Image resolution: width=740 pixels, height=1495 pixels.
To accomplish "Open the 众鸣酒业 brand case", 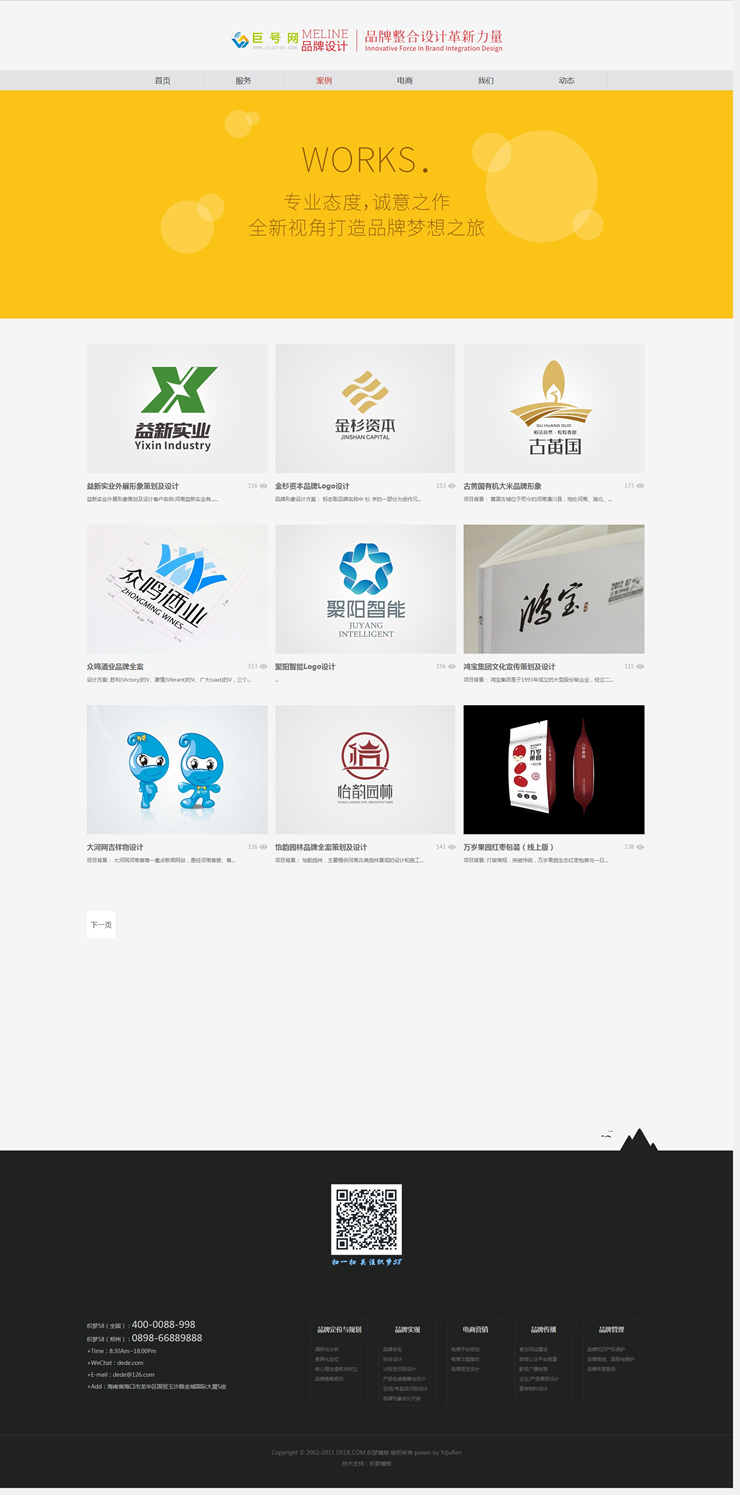I will [177, 589].
